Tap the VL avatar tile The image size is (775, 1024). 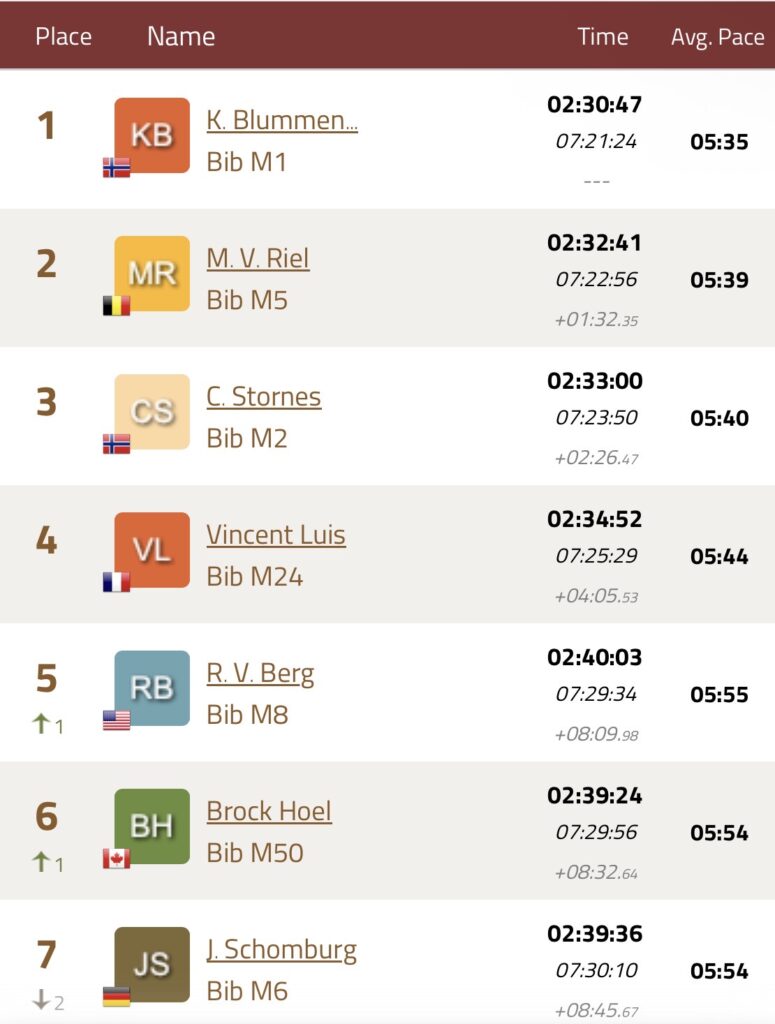coord(152,549)
